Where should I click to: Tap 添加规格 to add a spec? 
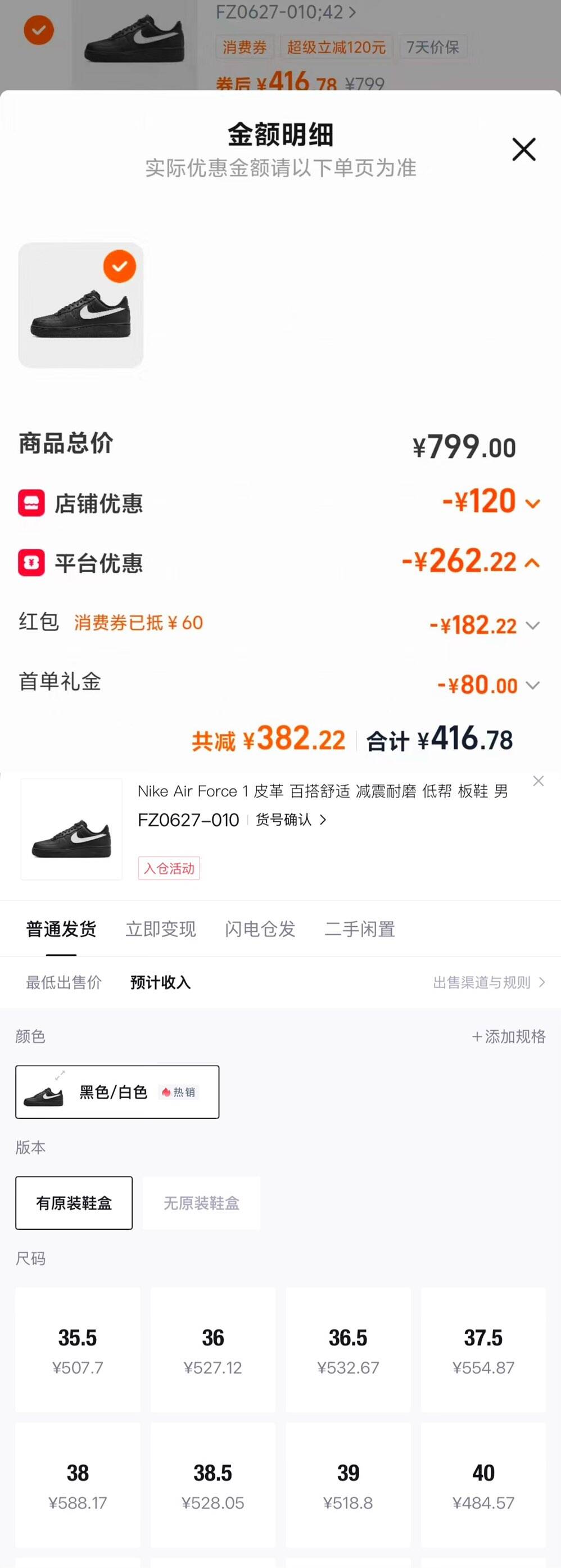[x=509, y=1036]
